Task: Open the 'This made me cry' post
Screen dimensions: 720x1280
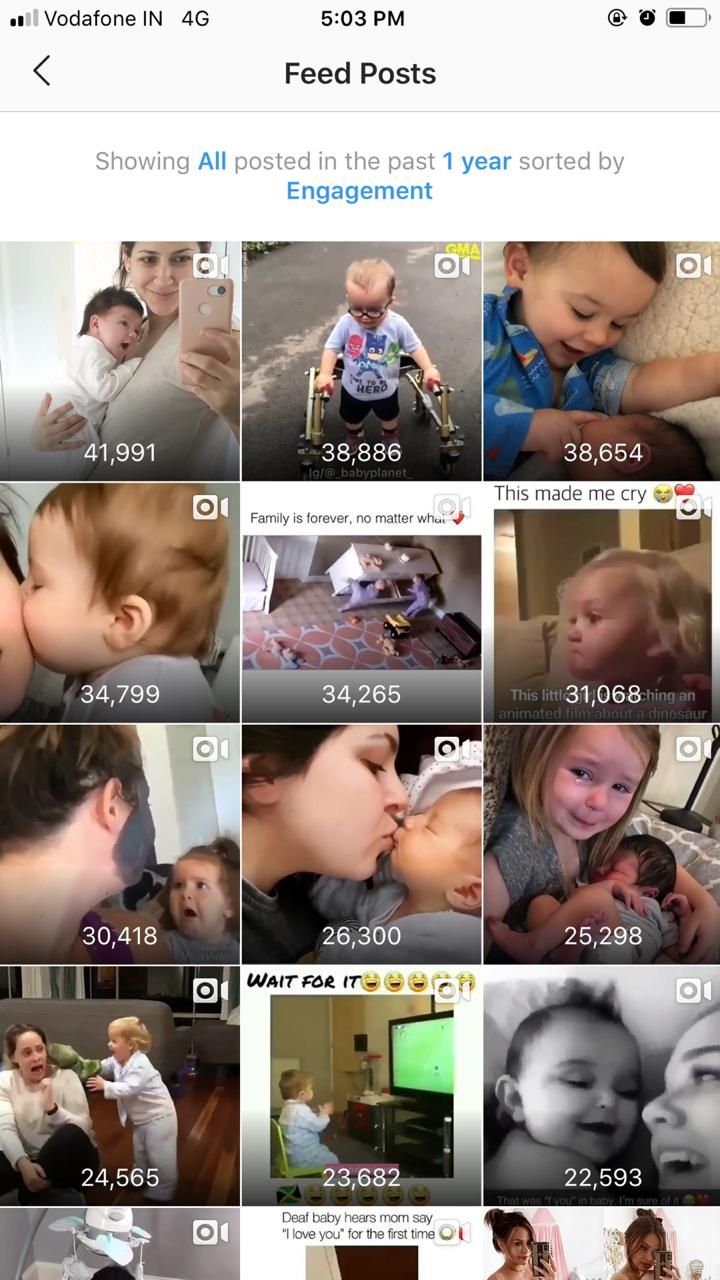Action: 602,603
